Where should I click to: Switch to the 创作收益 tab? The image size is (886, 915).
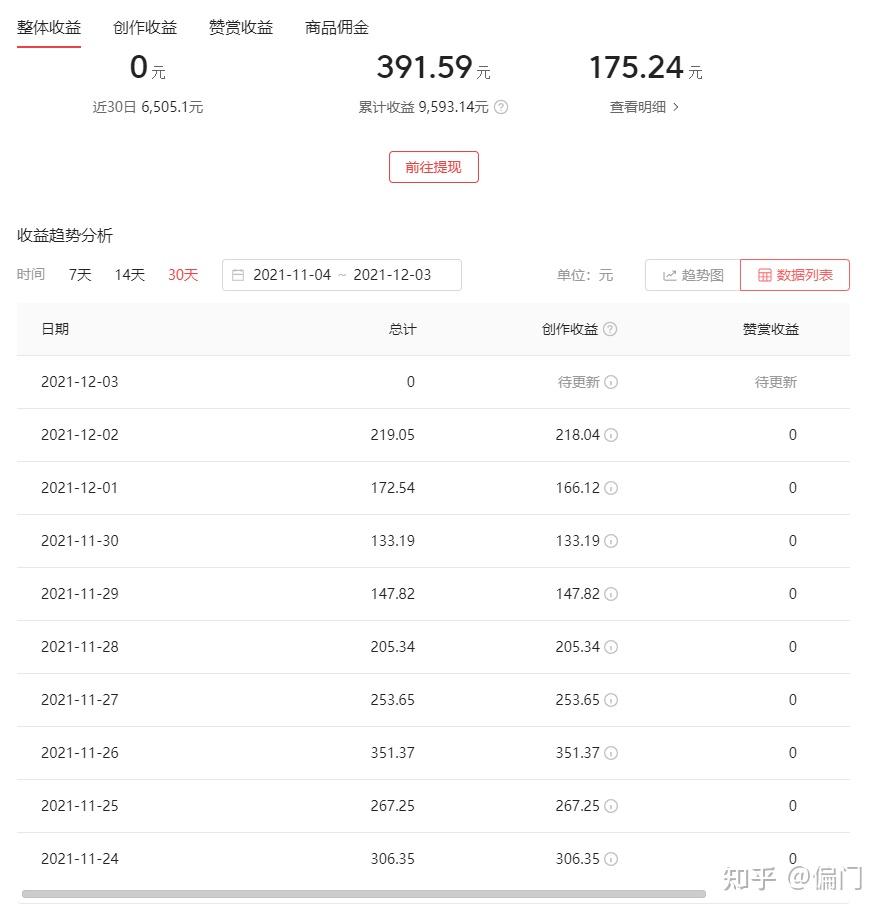pyautogui.click(x=145, y=27)
